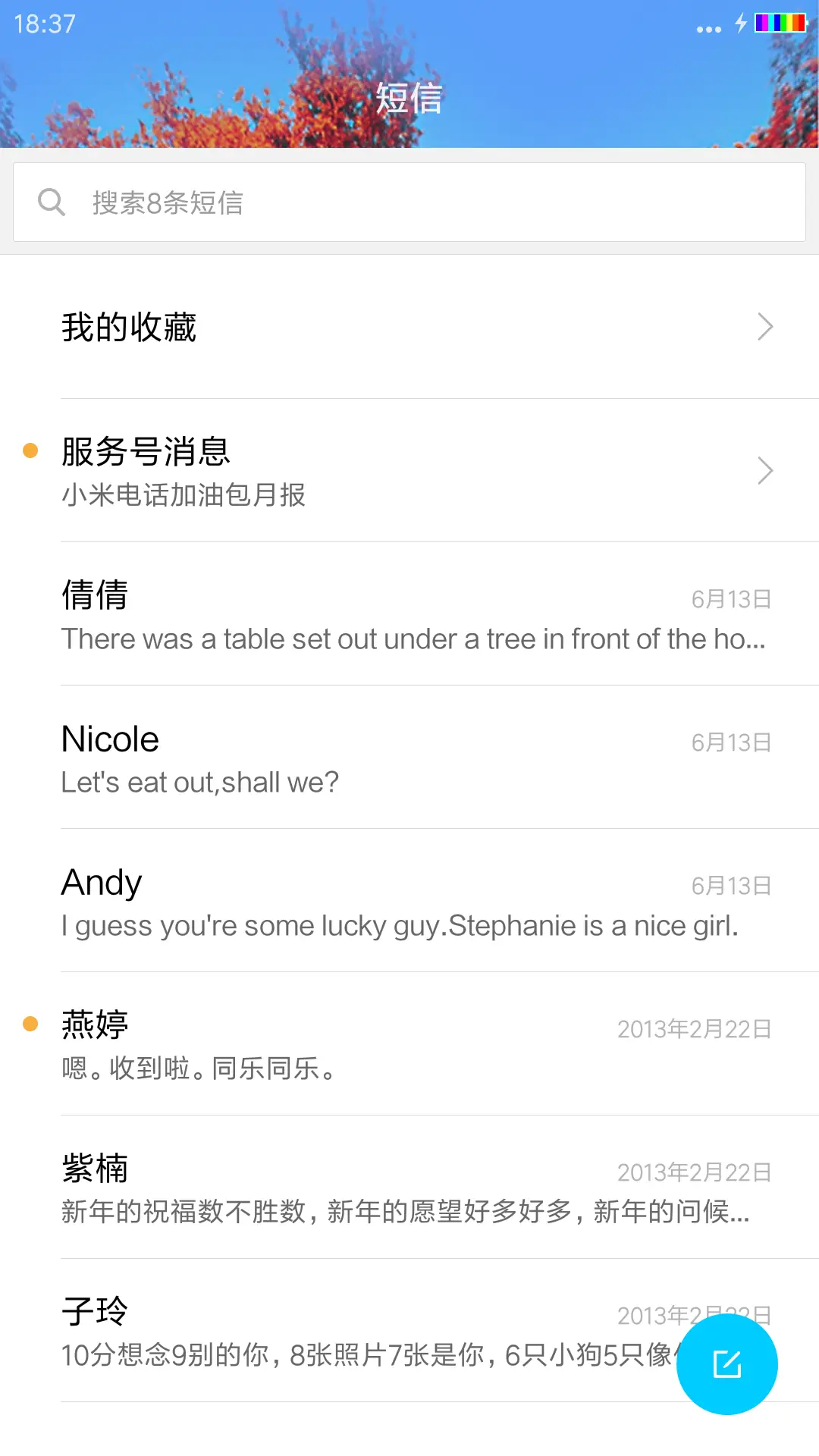View the message thread from 燕婷
This screenshot has height=1456, width=819.
[409, 1045]
